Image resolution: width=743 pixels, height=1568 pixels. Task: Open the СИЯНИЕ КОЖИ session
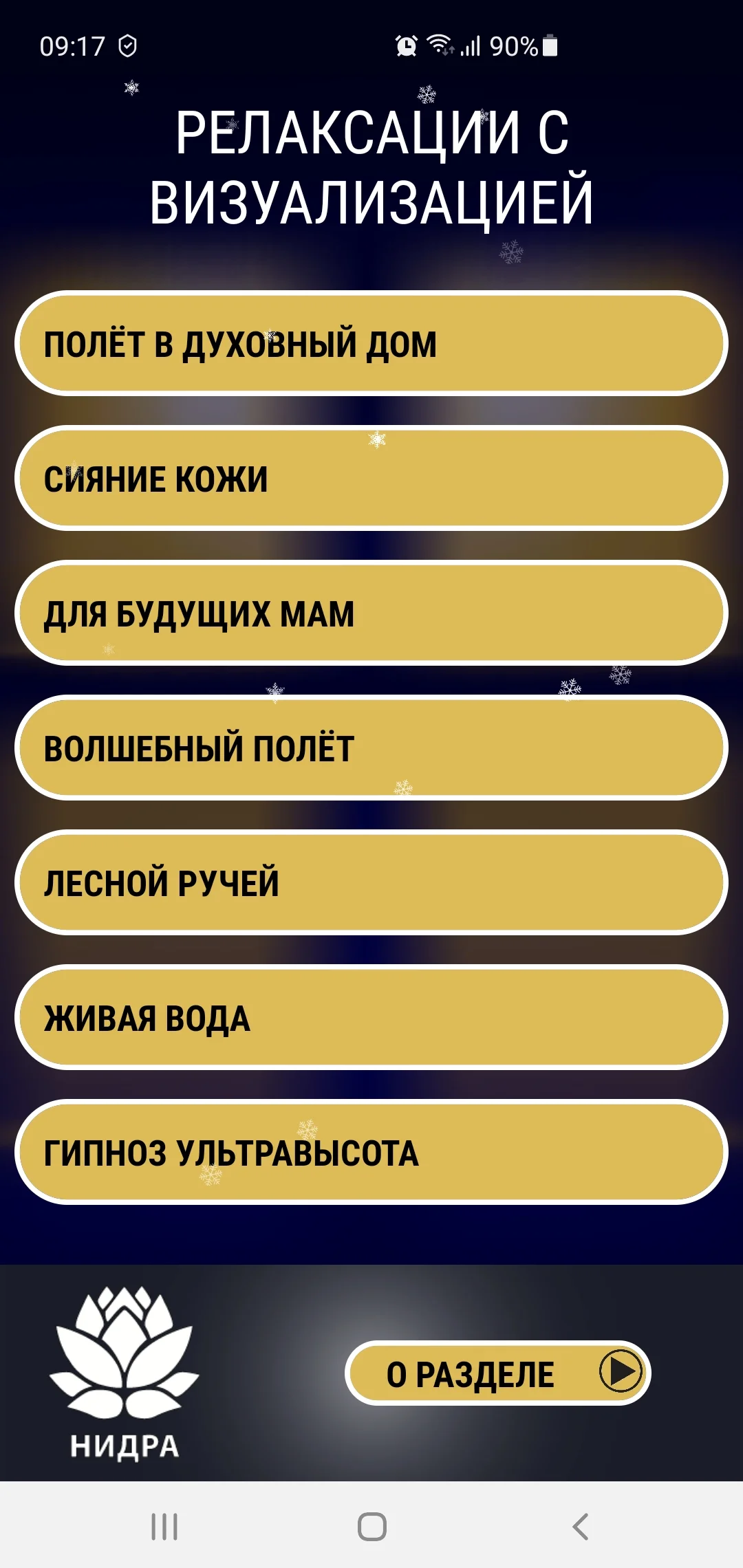coord(371,479)
